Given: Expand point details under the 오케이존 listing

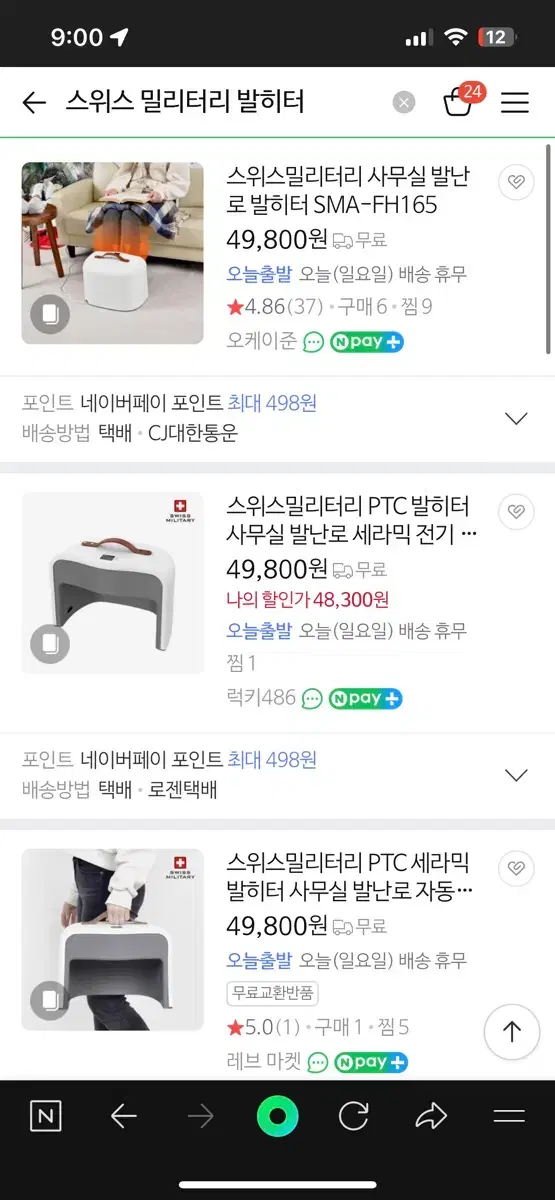Looking at the screenshot, I should pyautogui.click(x=516, y=418).
